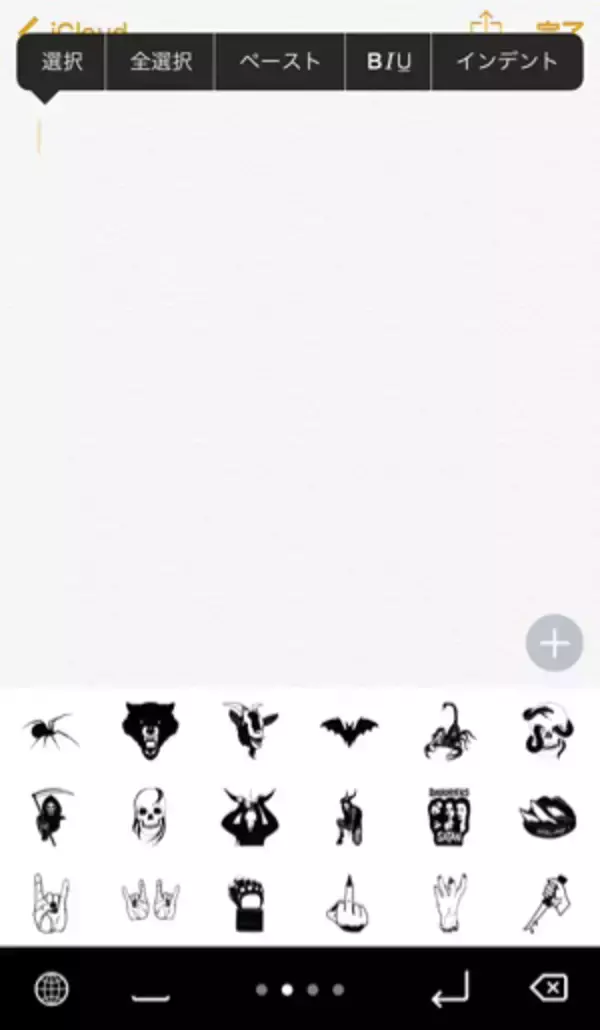The image size is (600, 1030).
Task: Tap the gray plus button
Action: pos(554,642)
